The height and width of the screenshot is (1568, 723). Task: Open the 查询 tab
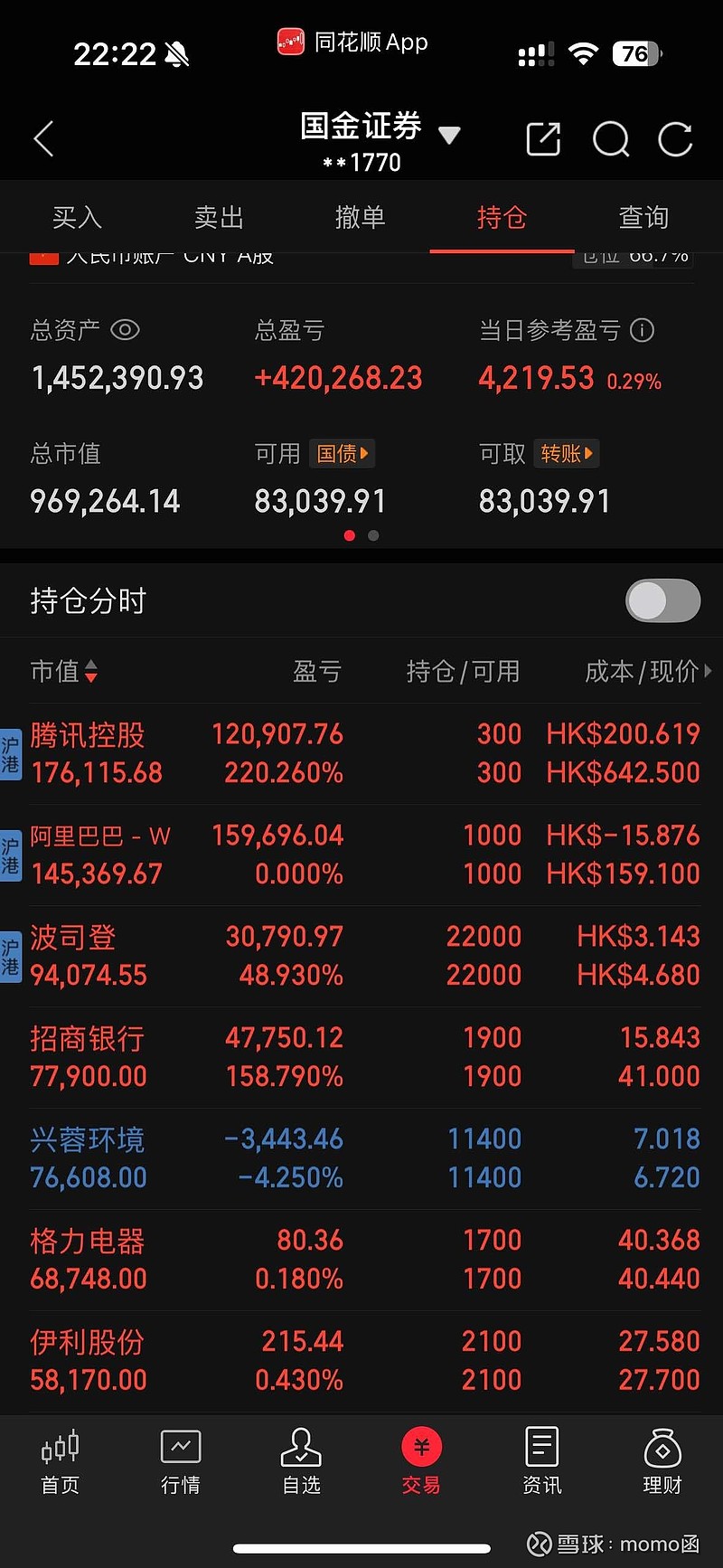tap(643, 217)
